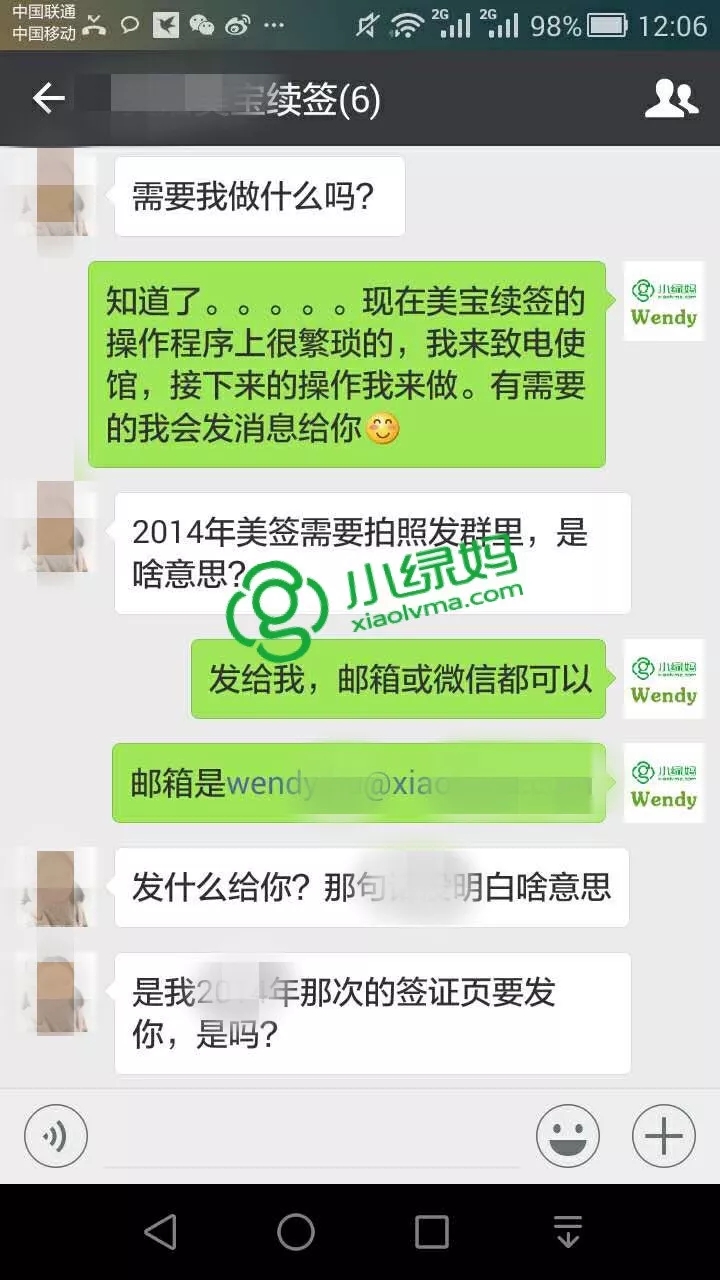The height and width of the screenshot is (1280, 720).
Task: Hide the navigation bar with arrow icon
Action: (567, 1232)
